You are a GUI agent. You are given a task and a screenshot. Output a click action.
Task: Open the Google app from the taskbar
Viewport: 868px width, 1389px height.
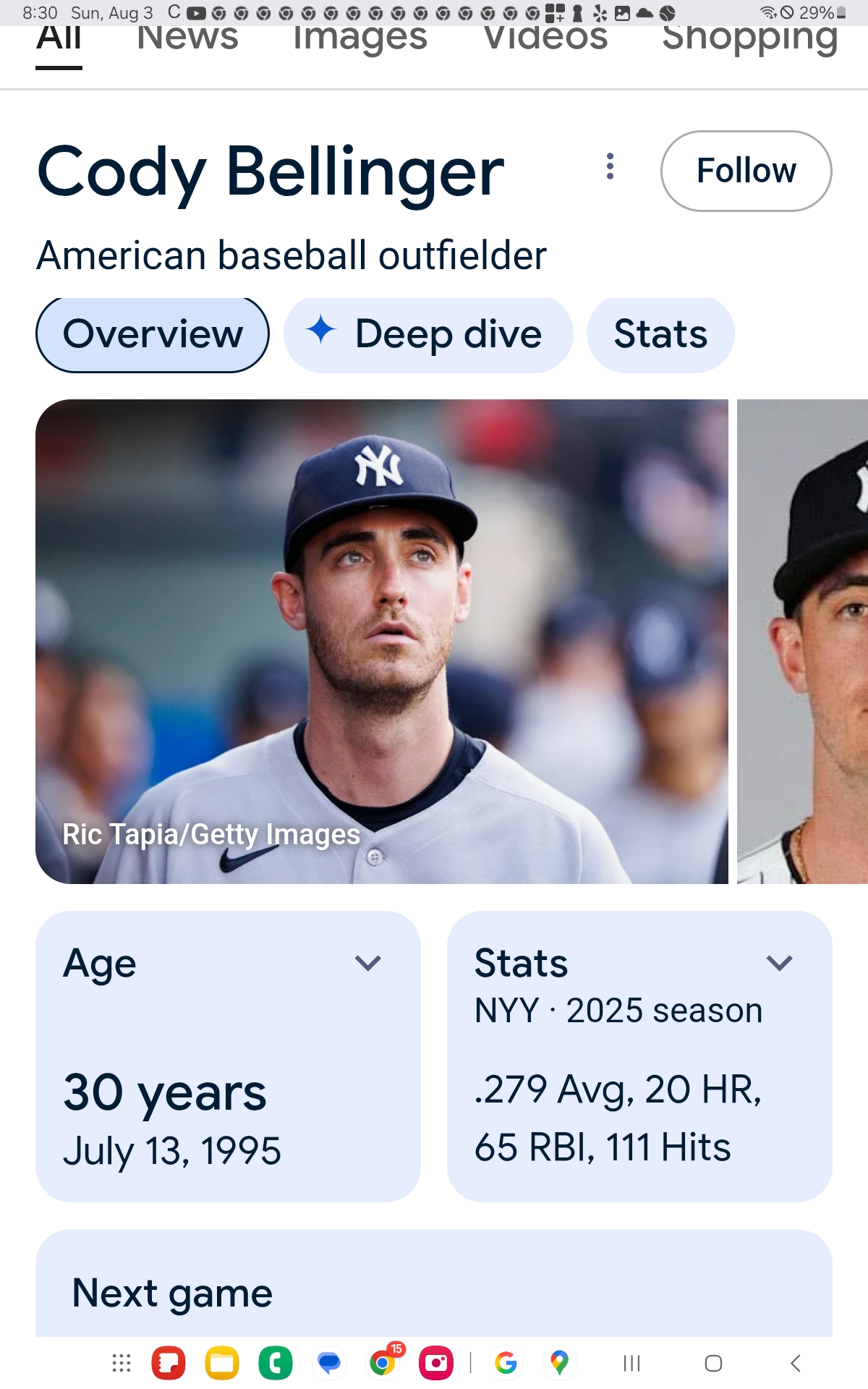(x=506, y=1364)
